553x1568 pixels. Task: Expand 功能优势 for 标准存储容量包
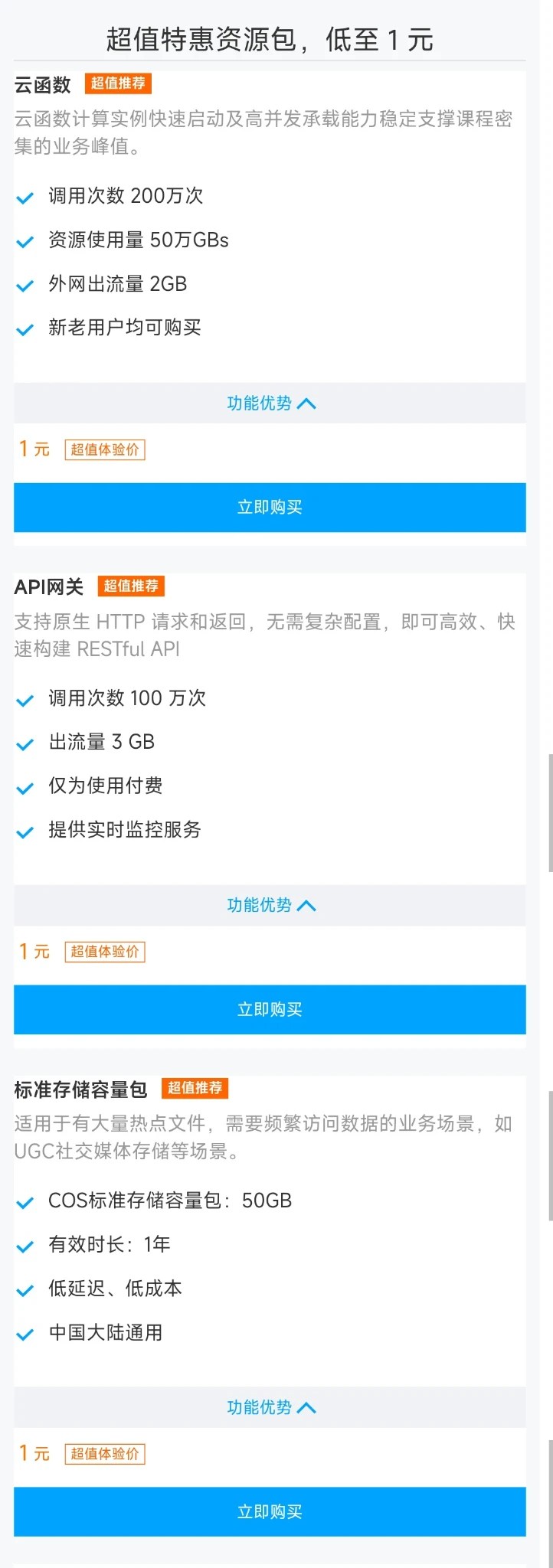(x=270, y=1407)
